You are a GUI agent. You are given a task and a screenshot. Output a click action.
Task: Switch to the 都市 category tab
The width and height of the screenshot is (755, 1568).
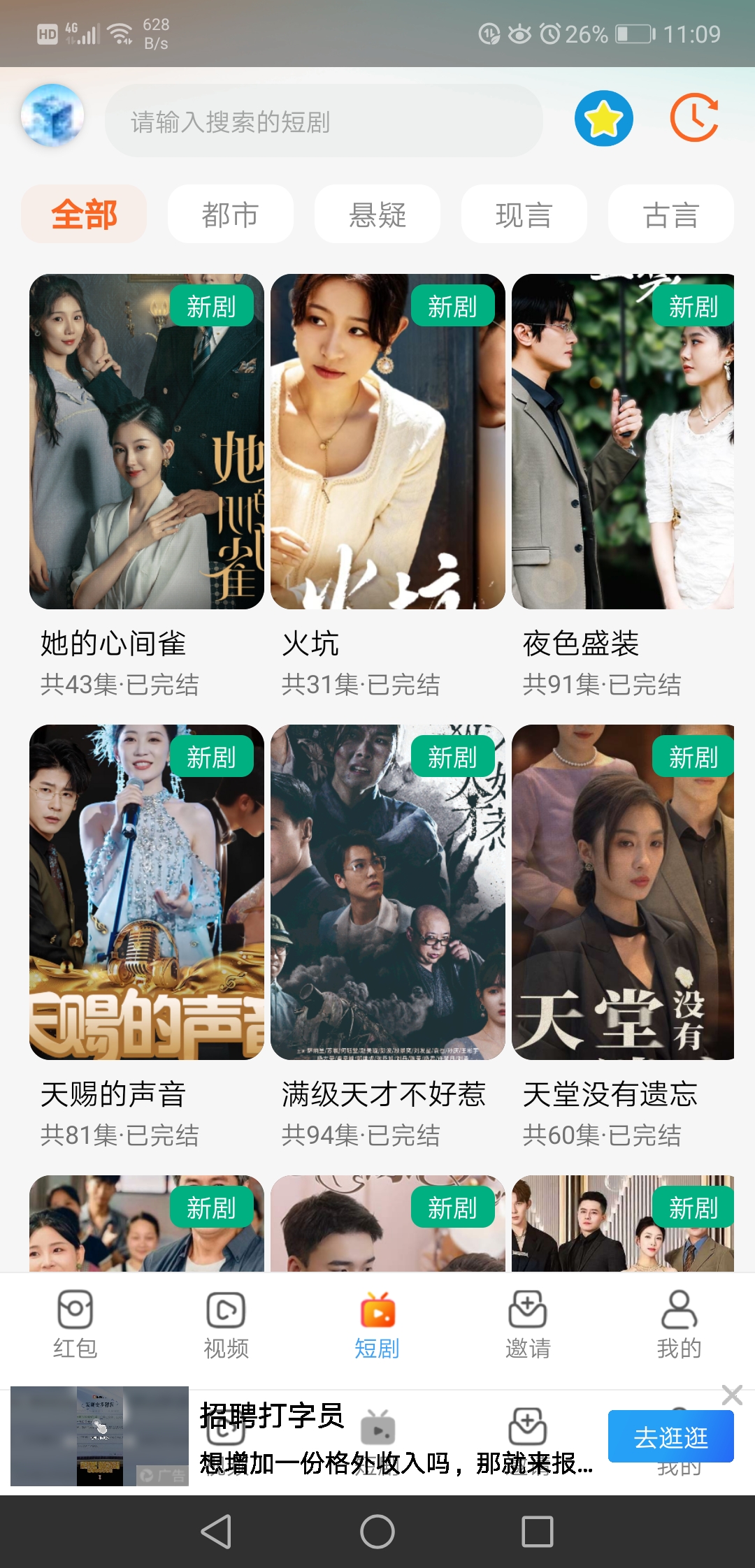[x=230, y=215]
